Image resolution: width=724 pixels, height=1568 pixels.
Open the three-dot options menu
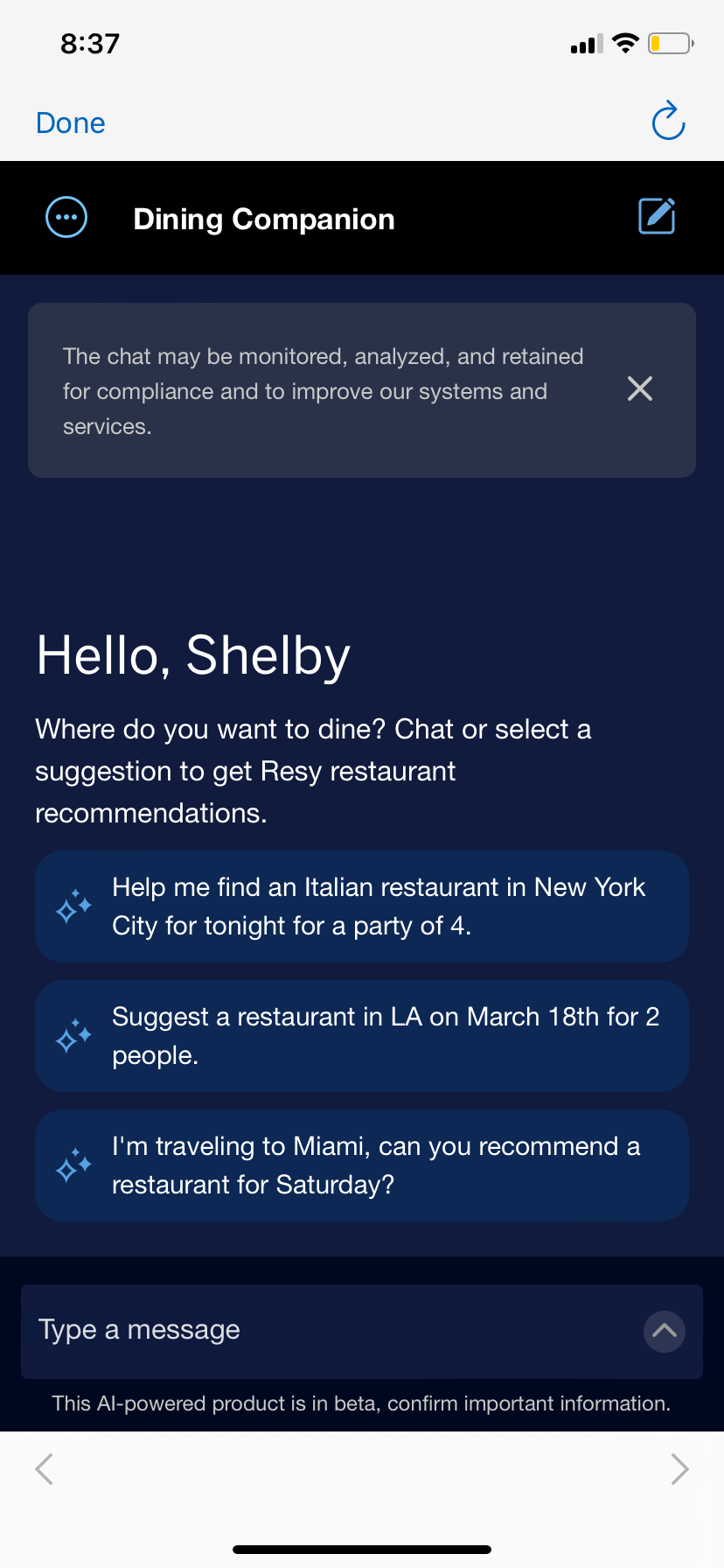(x=66, y=217)
